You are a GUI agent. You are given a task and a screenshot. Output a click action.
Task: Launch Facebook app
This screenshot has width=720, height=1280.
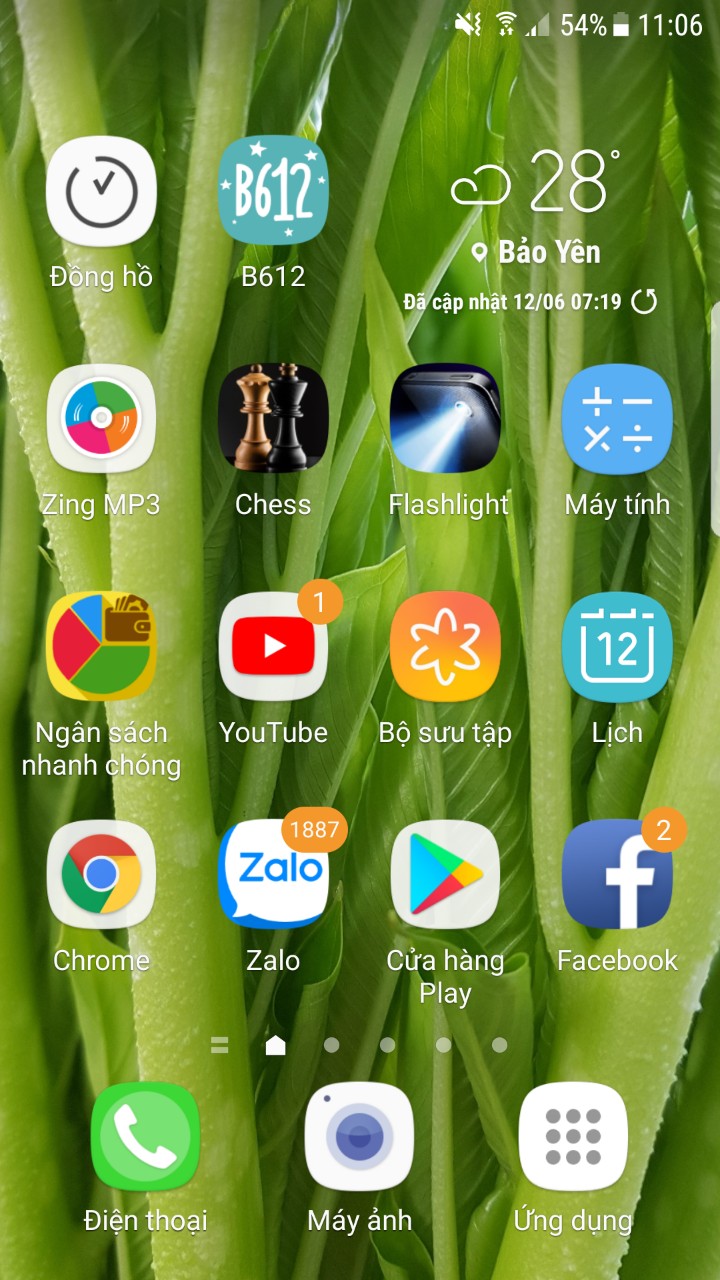pyautogui.click(x=617, y=875)
